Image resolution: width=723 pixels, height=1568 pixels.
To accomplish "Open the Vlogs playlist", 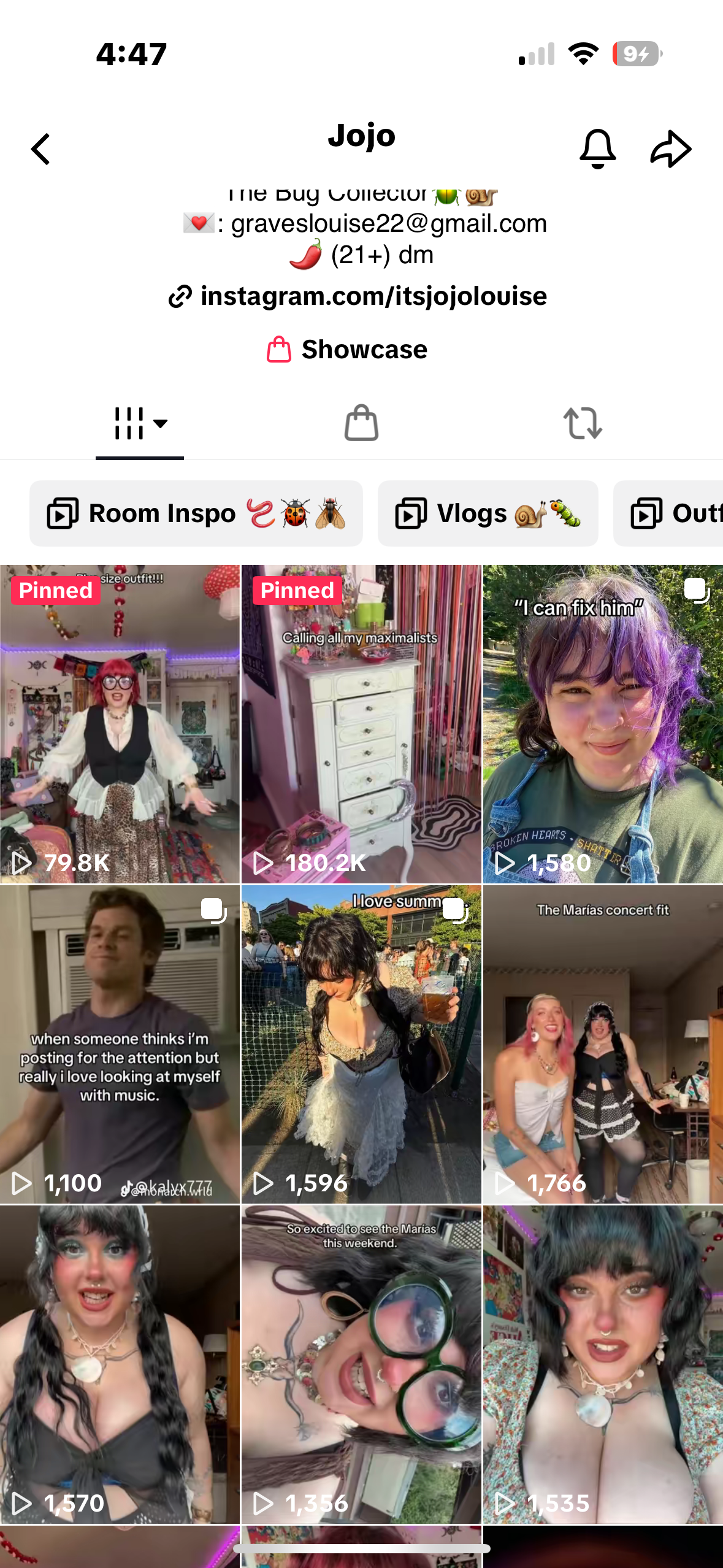I will pyautogui.click(x=488, y=513).
